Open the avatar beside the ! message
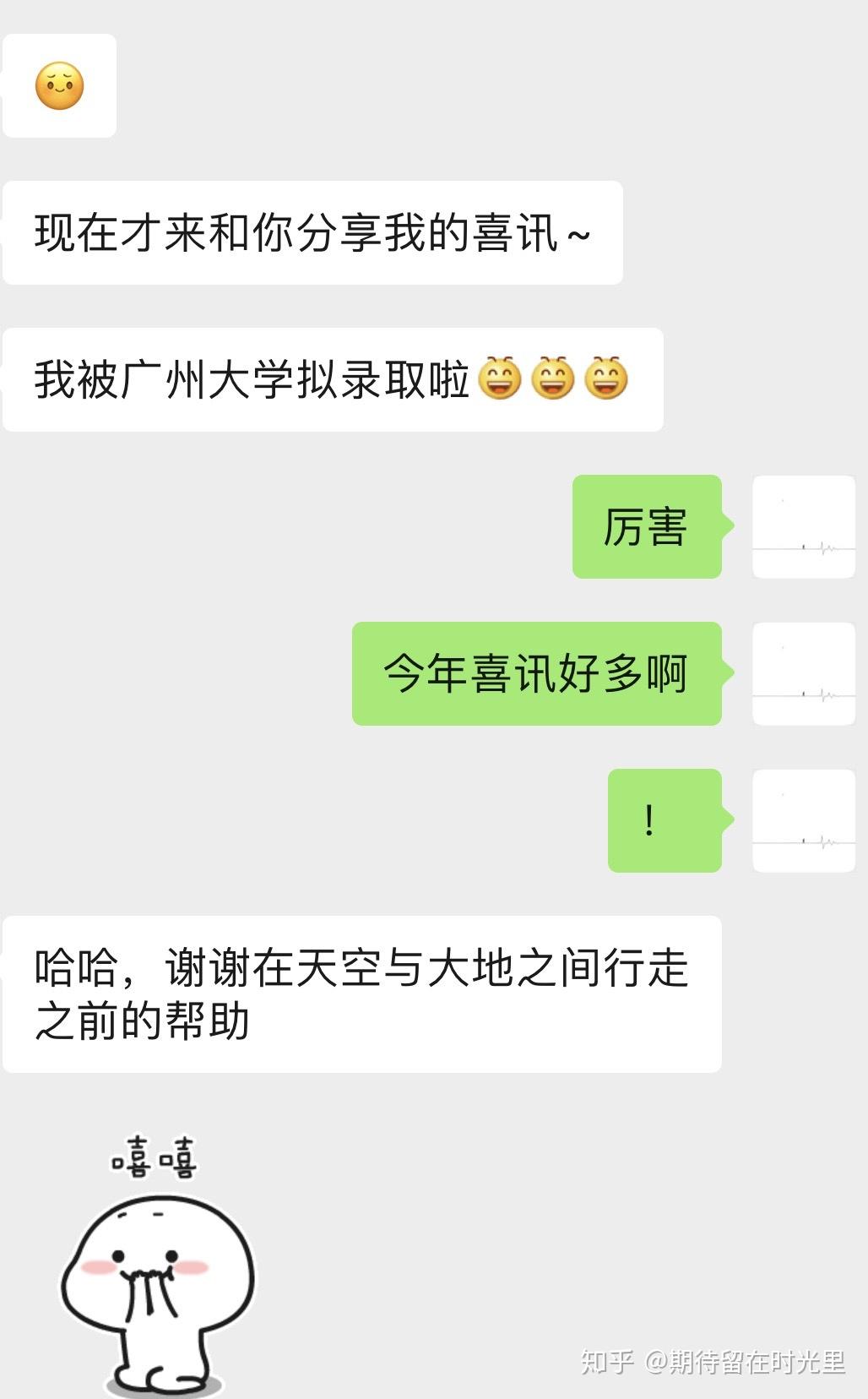The image size is (868, 1399). tap(803, 820)
